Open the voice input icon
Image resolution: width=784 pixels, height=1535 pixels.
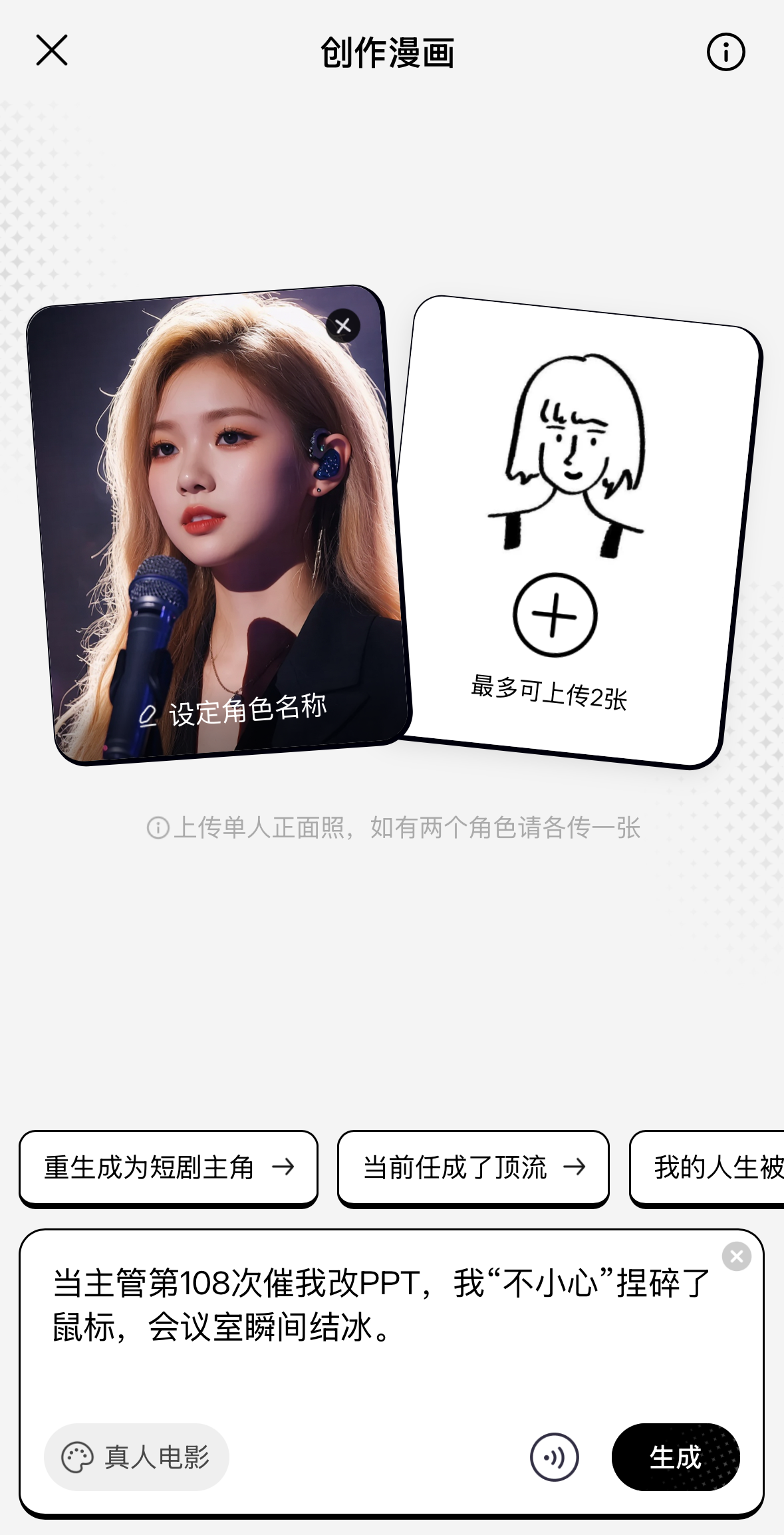tap(554, 1457)
